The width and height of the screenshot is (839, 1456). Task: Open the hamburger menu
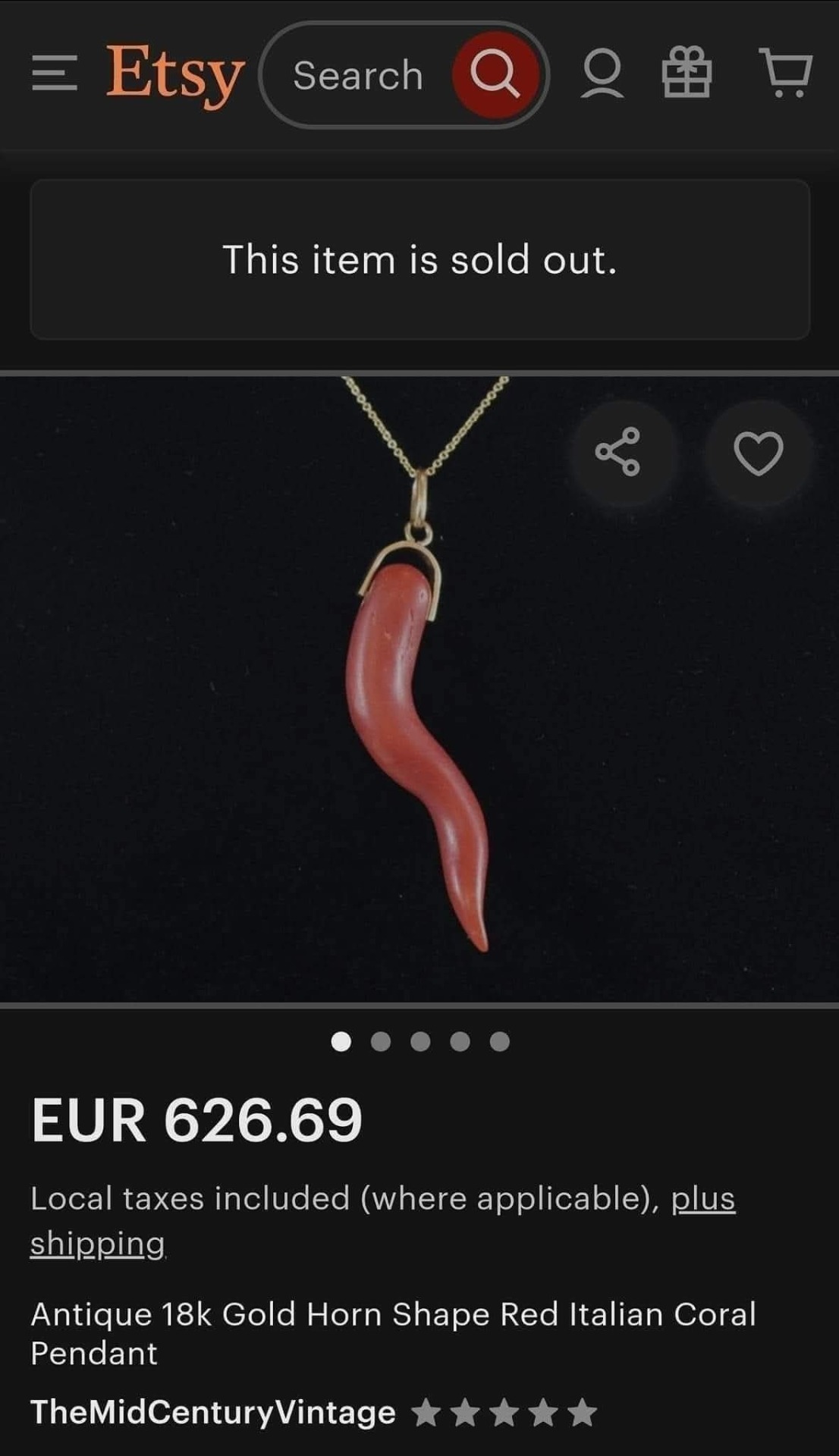55,74
